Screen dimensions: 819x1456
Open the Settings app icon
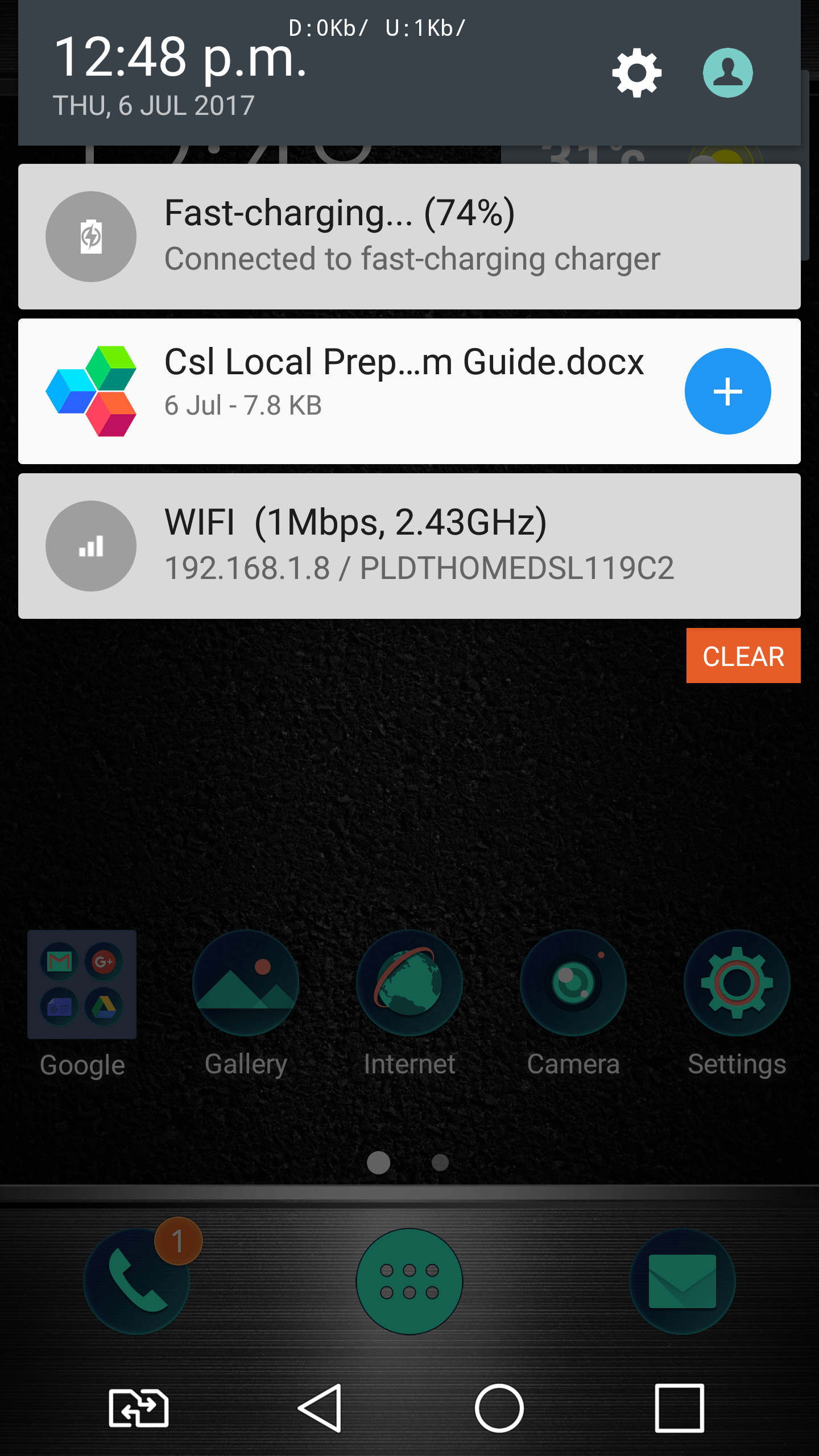737,984
